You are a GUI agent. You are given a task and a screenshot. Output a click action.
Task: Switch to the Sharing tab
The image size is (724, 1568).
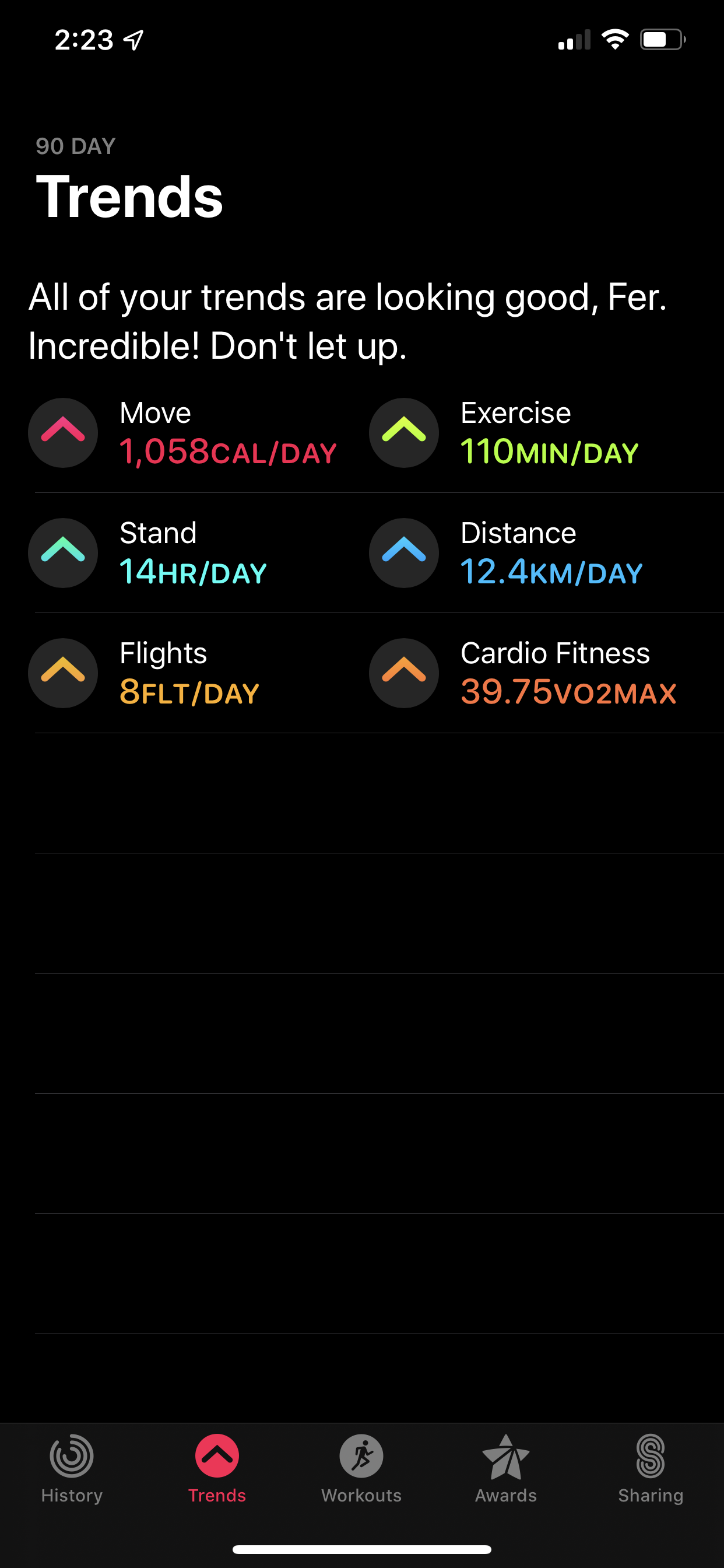(x=651, y=1468)
